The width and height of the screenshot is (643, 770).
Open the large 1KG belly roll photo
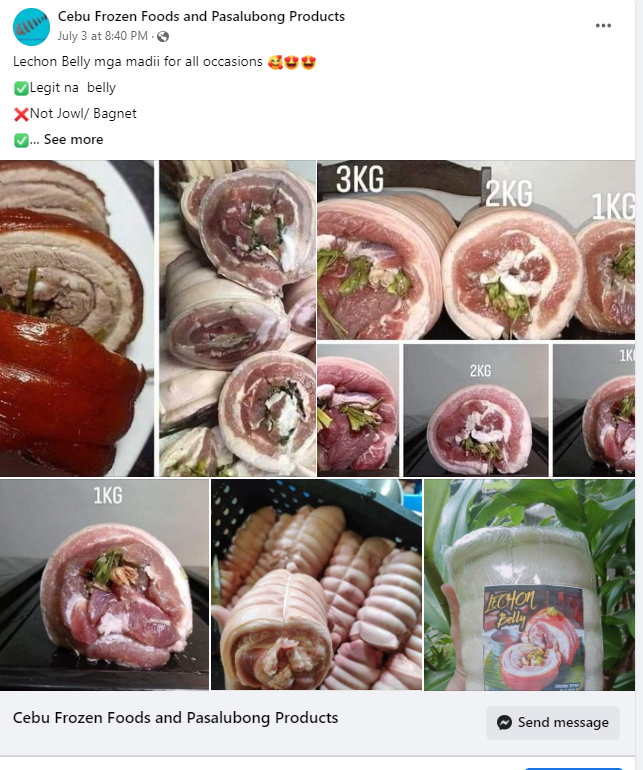(x=104, y=584)
